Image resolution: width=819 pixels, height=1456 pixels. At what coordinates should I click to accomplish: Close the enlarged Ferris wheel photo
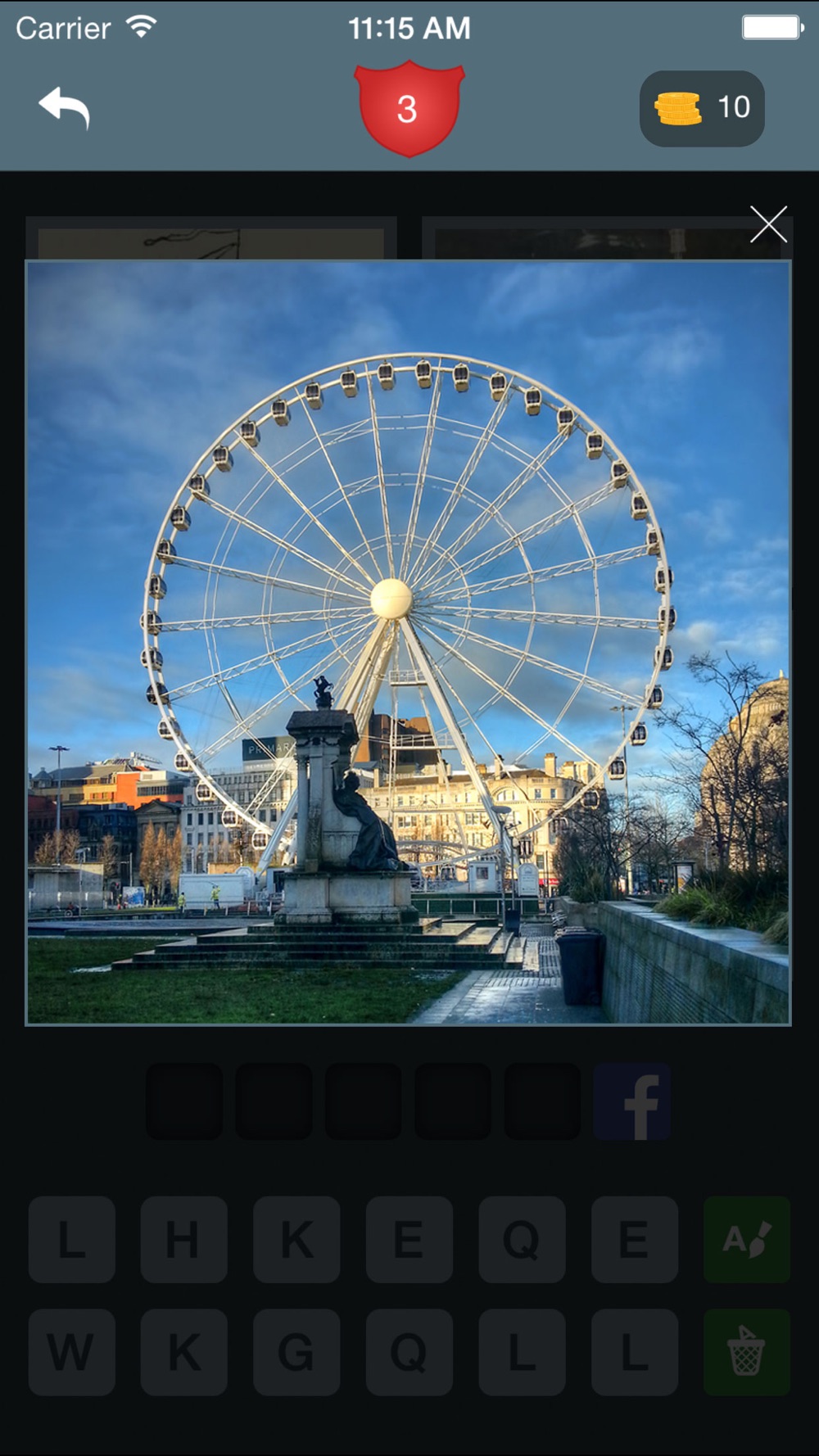[768, 224]
